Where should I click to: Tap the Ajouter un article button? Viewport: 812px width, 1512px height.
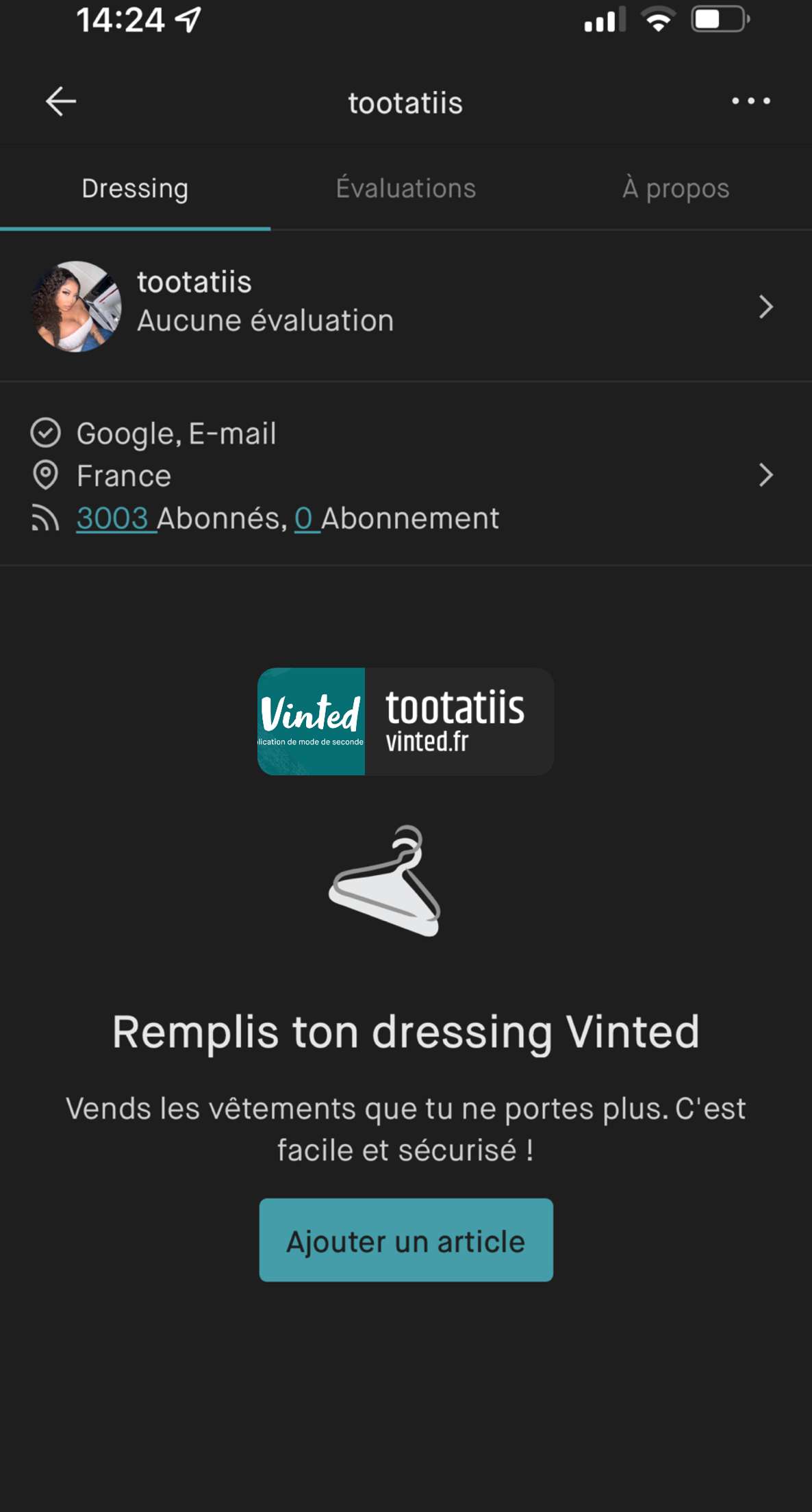[x=406, y=1239]
